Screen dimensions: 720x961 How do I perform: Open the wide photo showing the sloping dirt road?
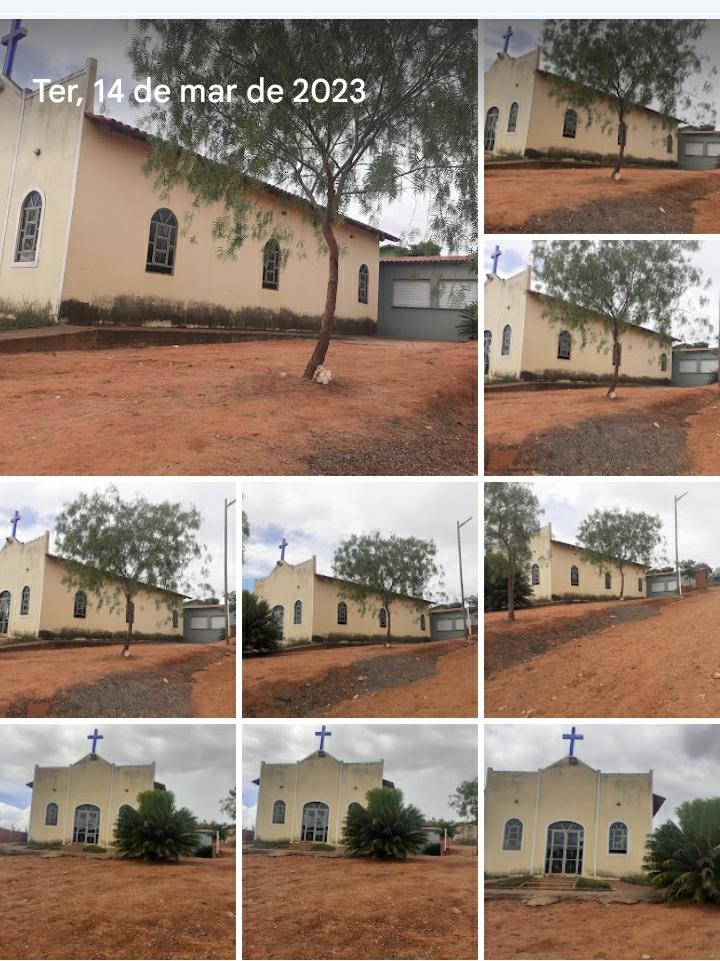[601, 599]
